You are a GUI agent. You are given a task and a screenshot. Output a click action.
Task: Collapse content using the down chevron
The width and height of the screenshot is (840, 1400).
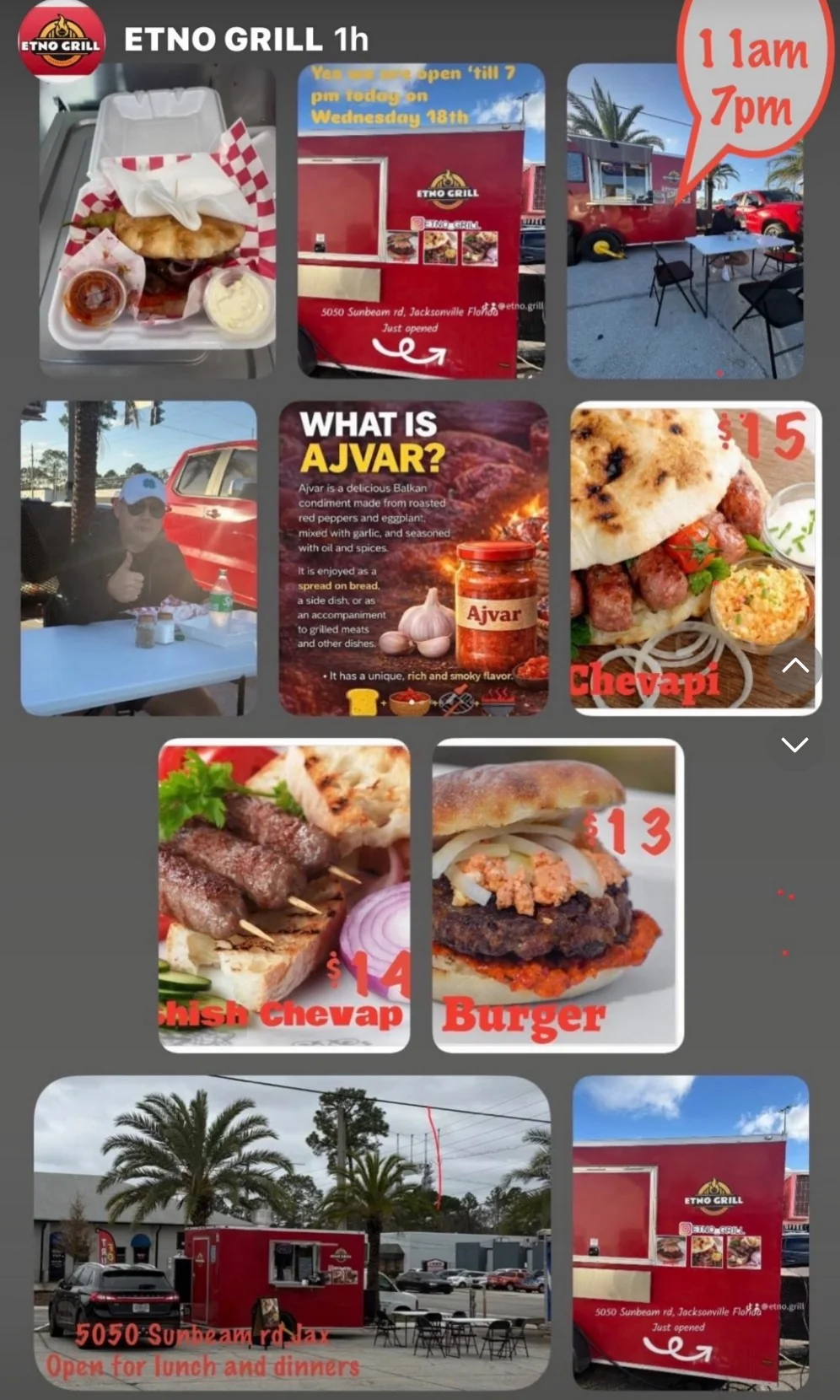pos(794,743)
